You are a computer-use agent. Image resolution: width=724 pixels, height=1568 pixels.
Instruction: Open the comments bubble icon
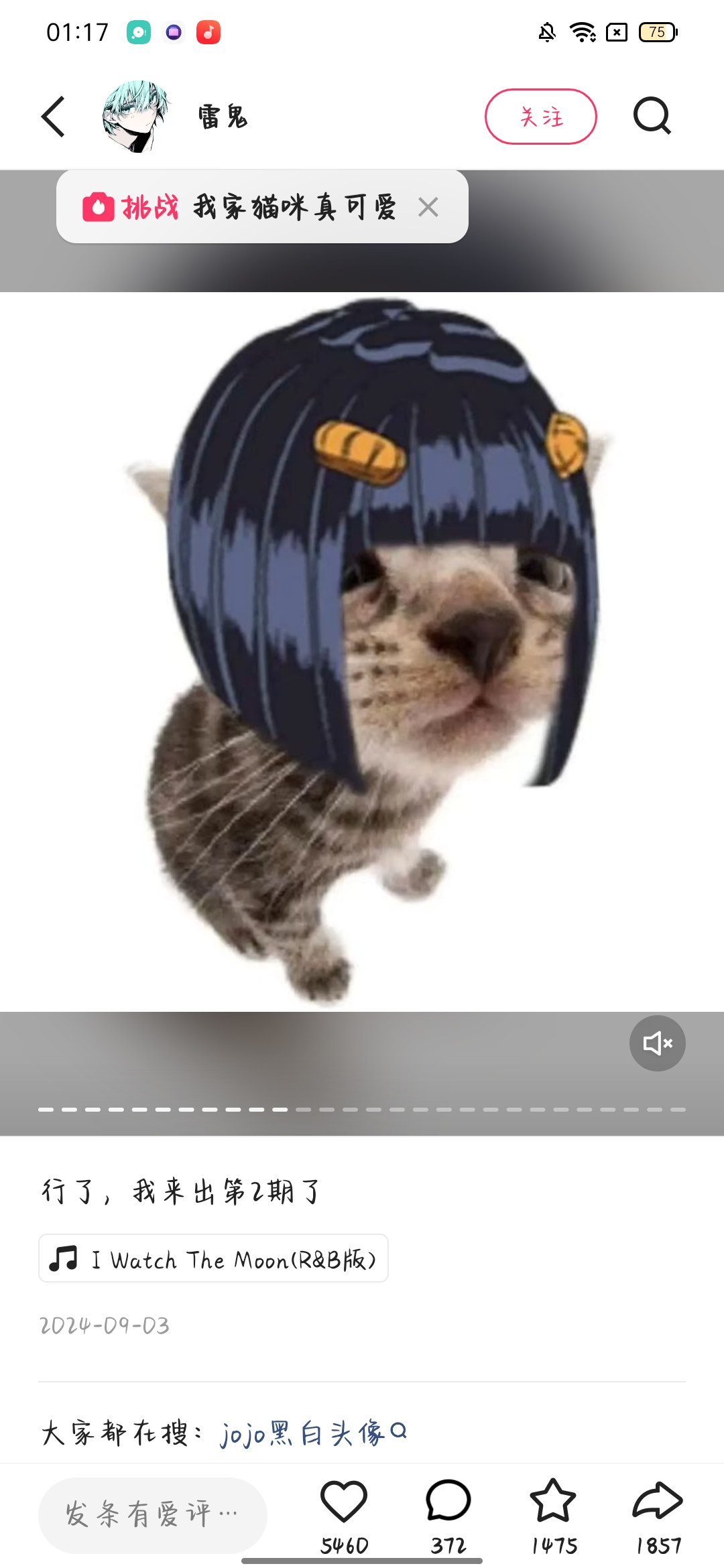click(448, 1501)
